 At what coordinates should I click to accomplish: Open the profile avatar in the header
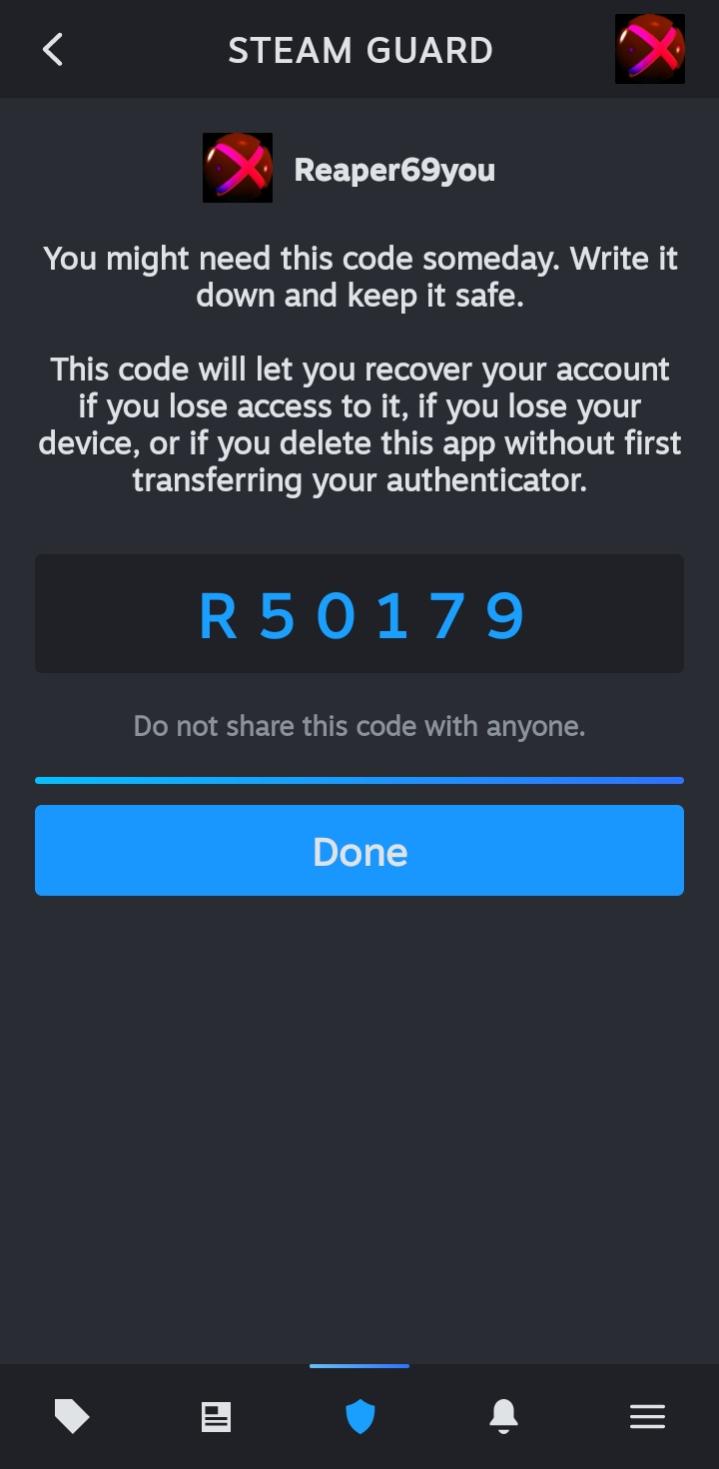point(649,49)
